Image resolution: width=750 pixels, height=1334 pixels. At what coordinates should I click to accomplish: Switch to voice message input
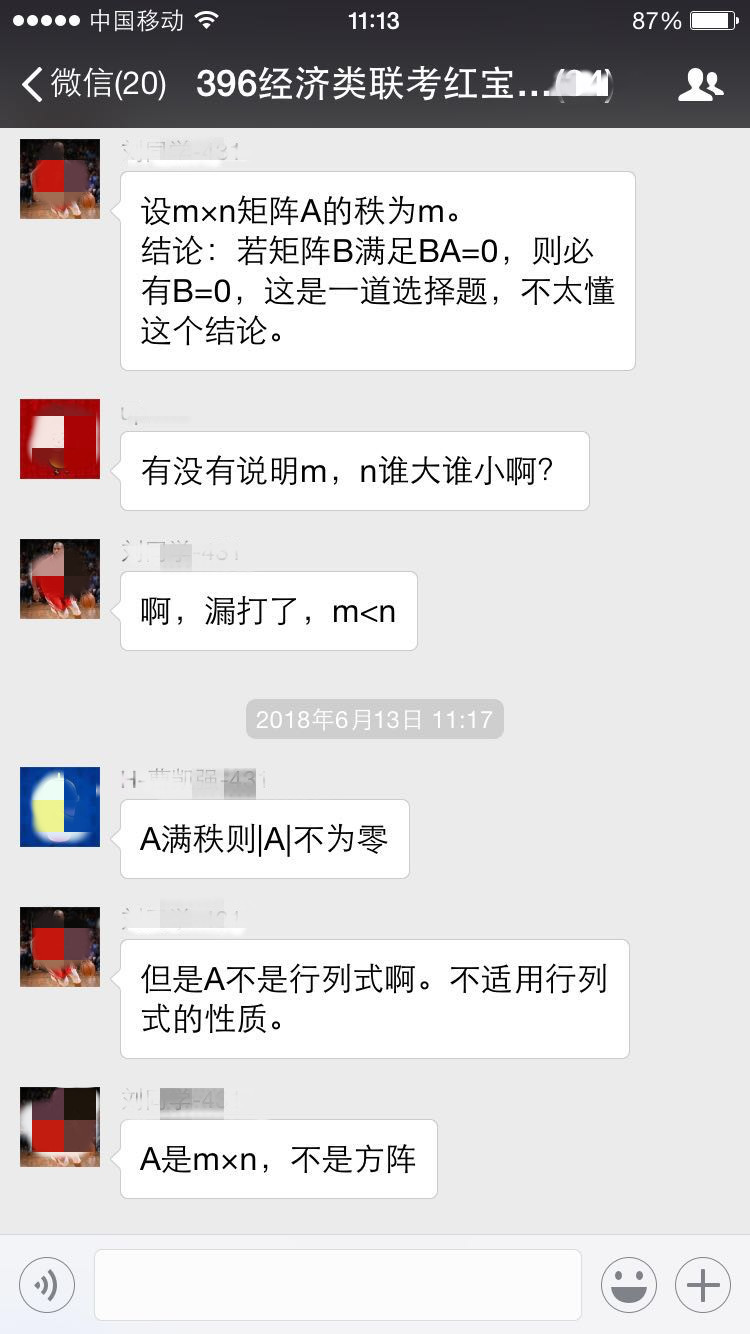[47, 1284]
